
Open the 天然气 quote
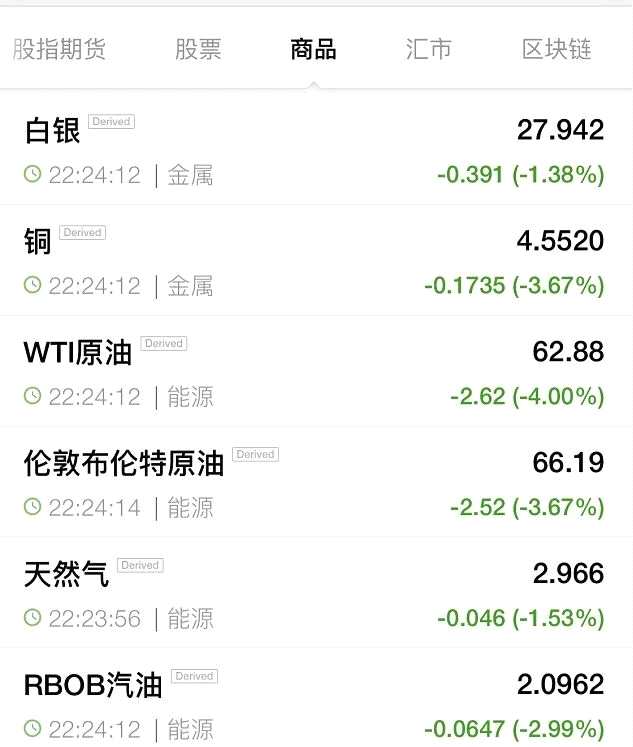316,594
